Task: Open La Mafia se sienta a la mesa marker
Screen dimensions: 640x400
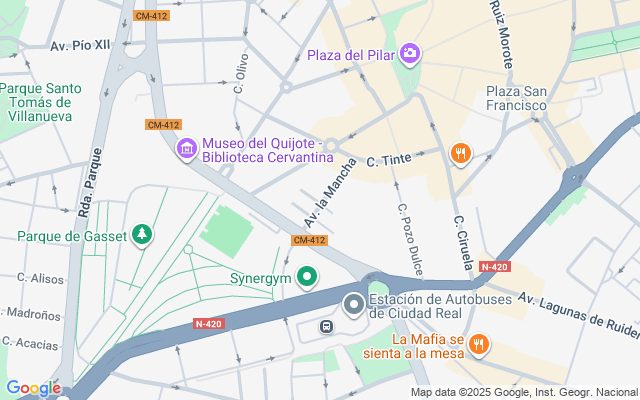Action: [480, 345]
